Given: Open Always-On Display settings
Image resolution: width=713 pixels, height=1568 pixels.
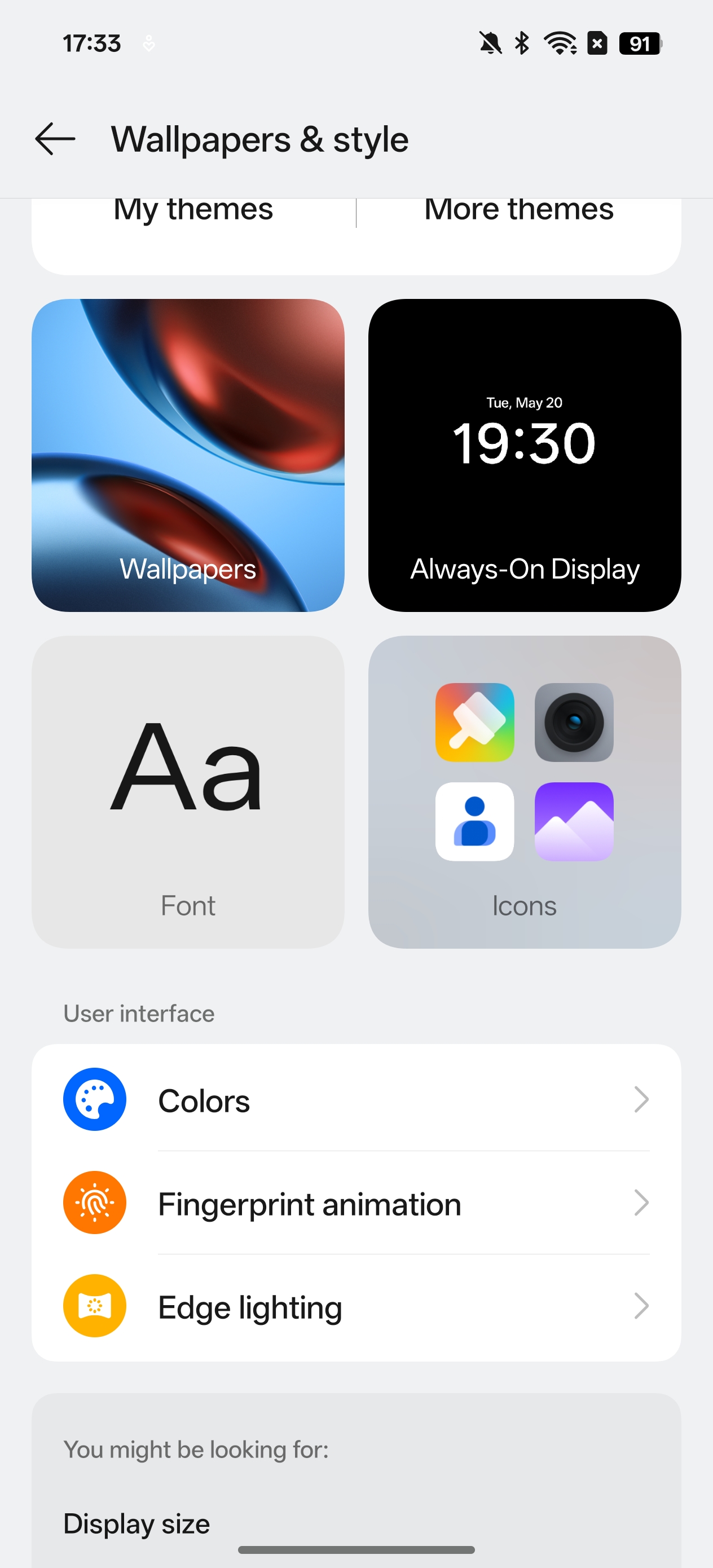Looking at the screenshot, I should click(x=524, y=455).
